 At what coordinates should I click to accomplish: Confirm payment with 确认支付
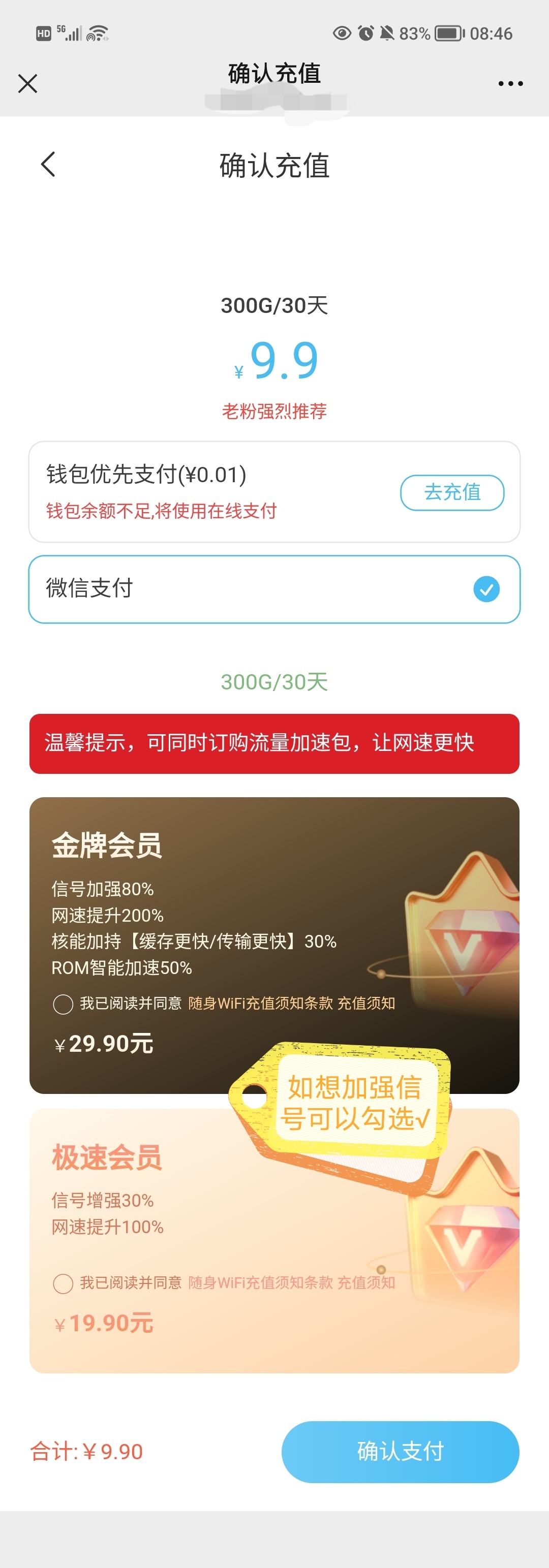click(400, 1451)
